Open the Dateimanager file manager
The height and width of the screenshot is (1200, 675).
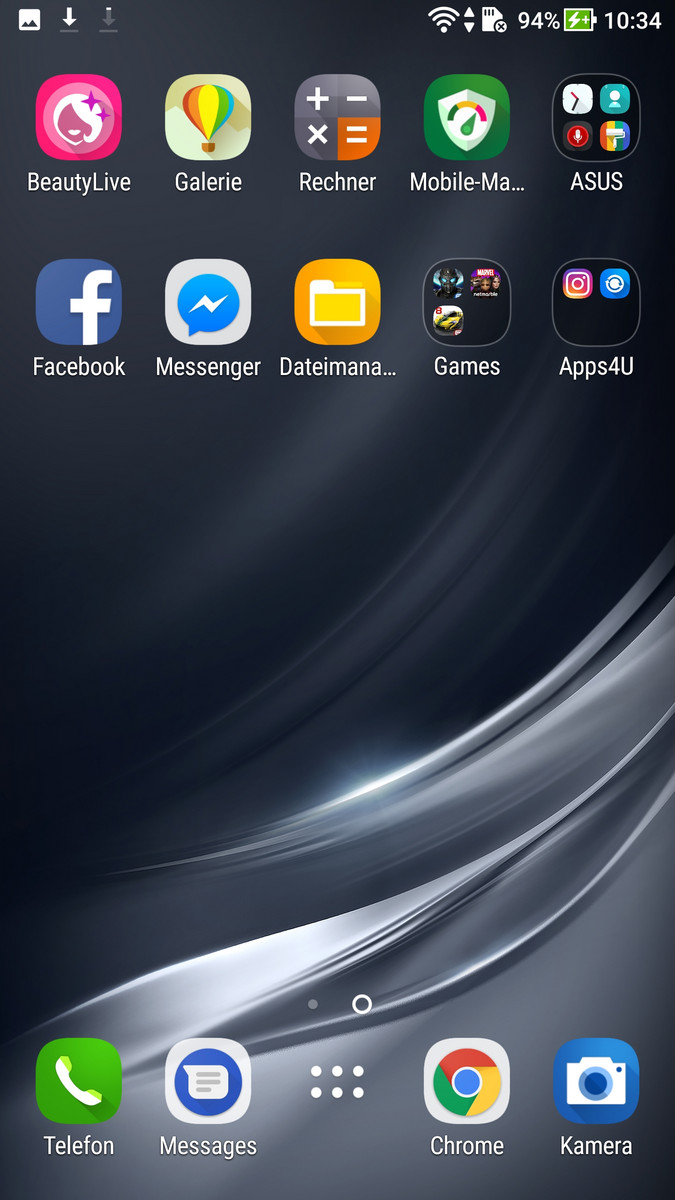click(337, 302)
